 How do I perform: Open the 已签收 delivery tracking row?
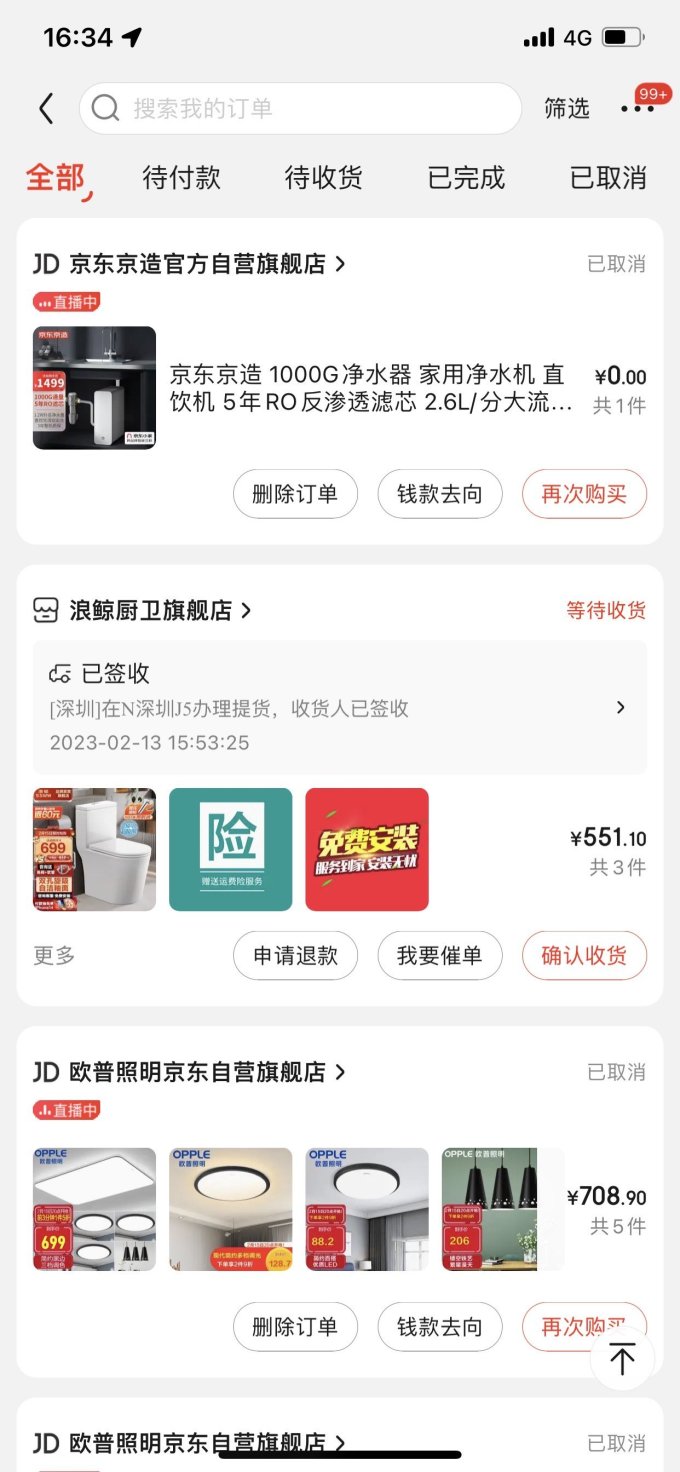pyautogui.click(x=340, y=707)
